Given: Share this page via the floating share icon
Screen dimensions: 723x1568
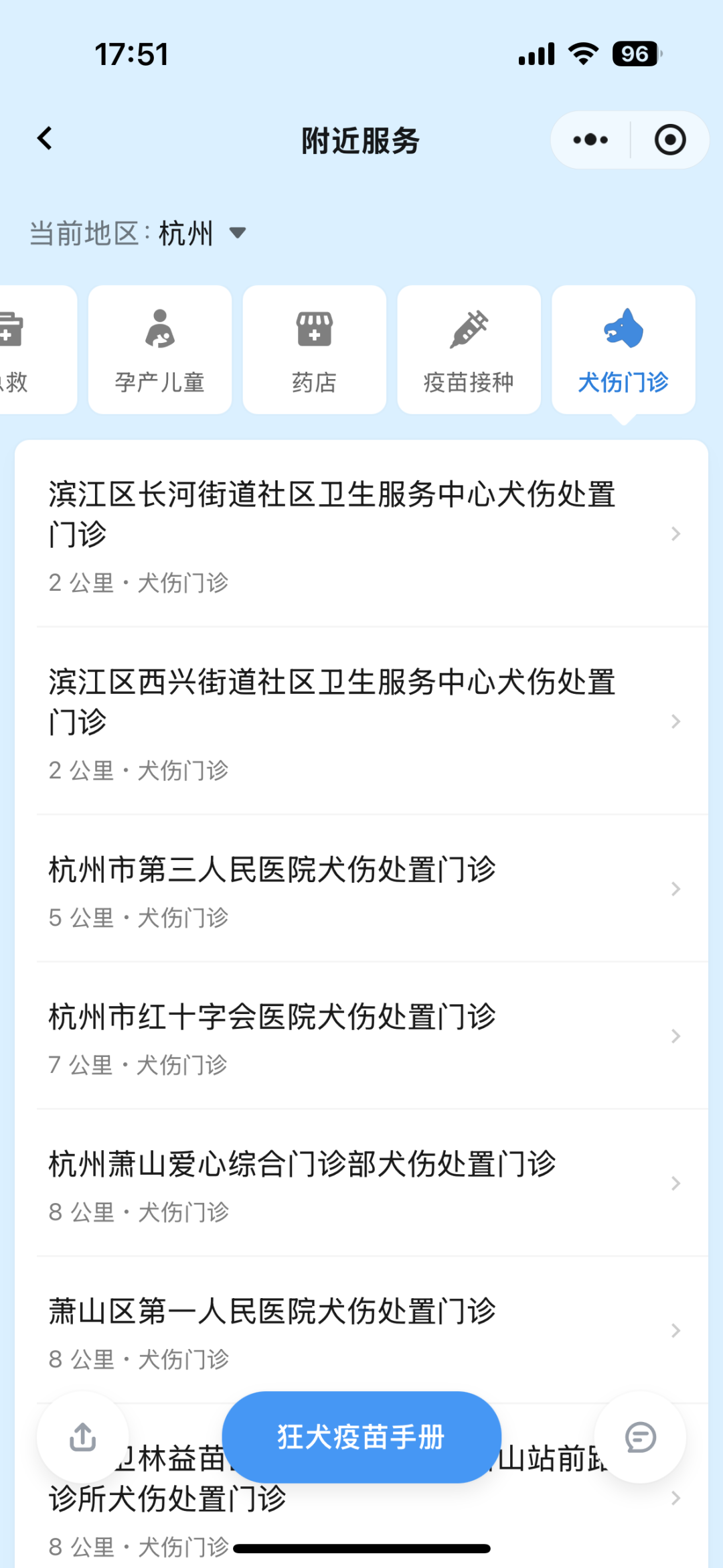Looking at the screenshot, I should point(83,1437).
